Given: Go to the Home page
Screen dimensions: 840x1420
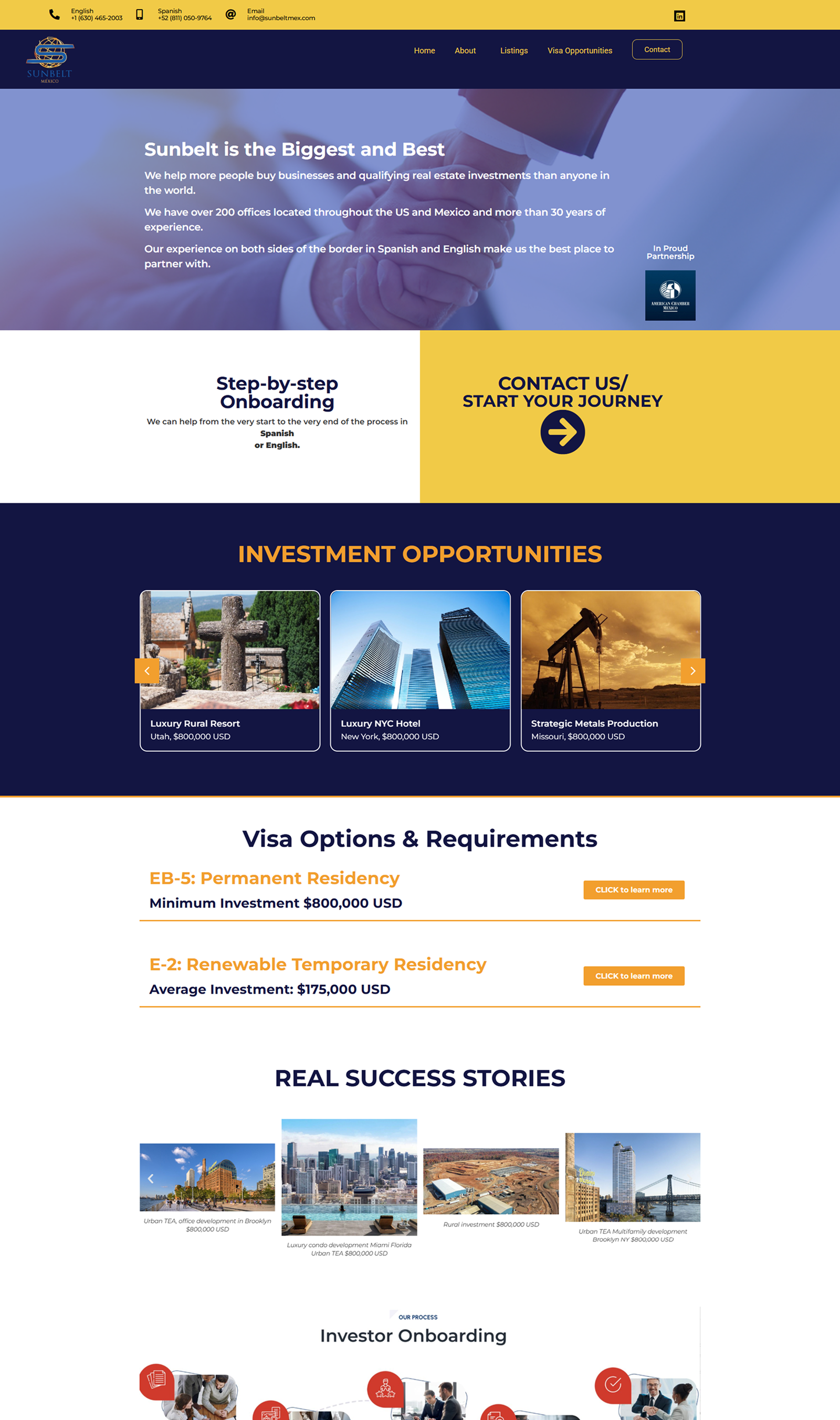Looking at the screenshot, I should pos(424,50).
